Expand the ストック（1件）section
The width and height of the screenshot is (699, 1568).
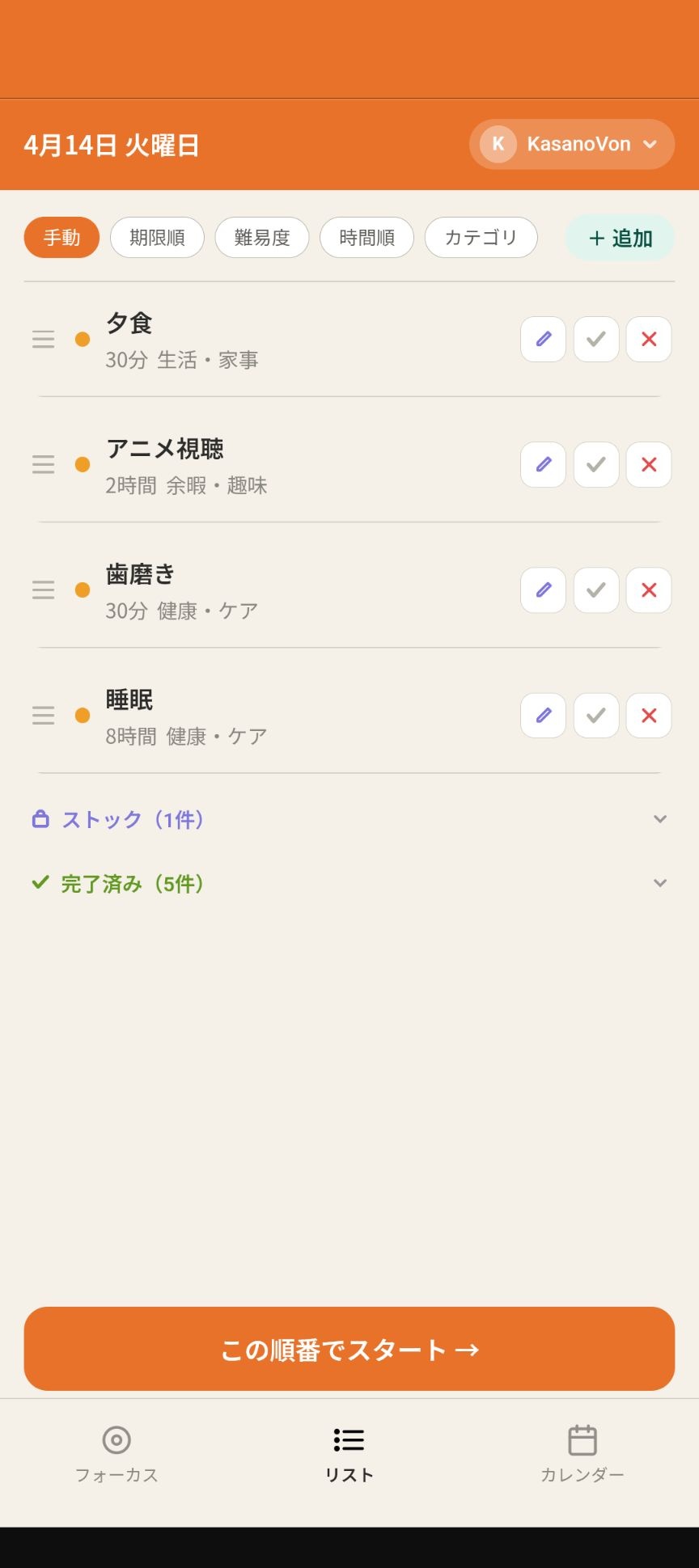349,819
